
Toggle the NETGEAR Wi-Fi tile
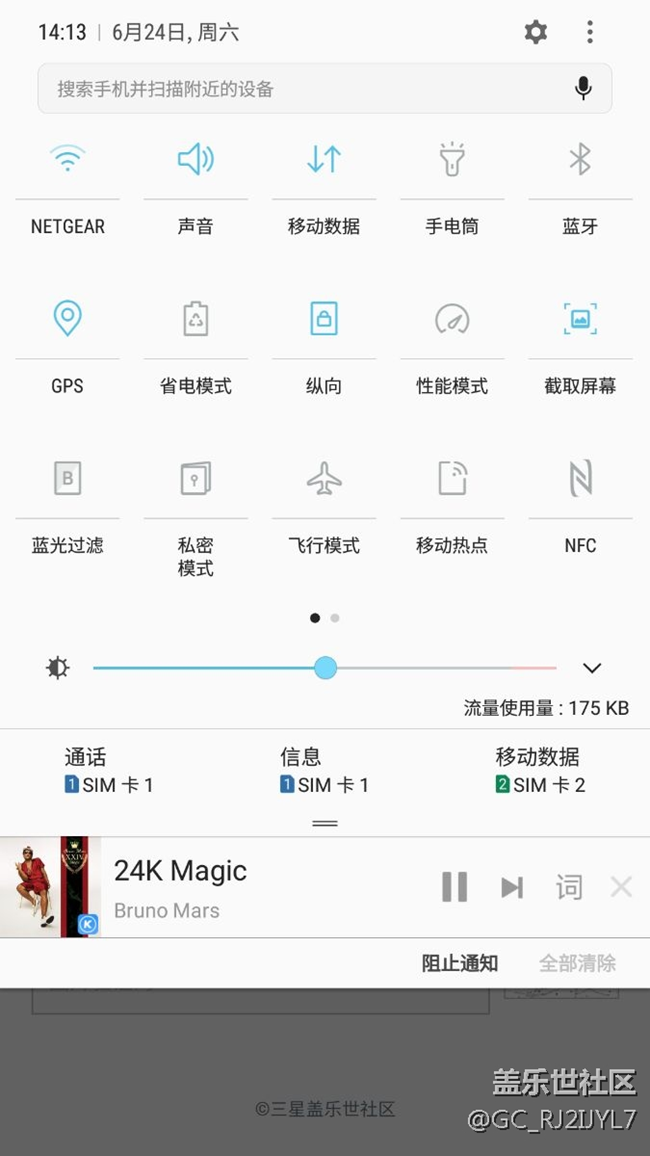67,160
